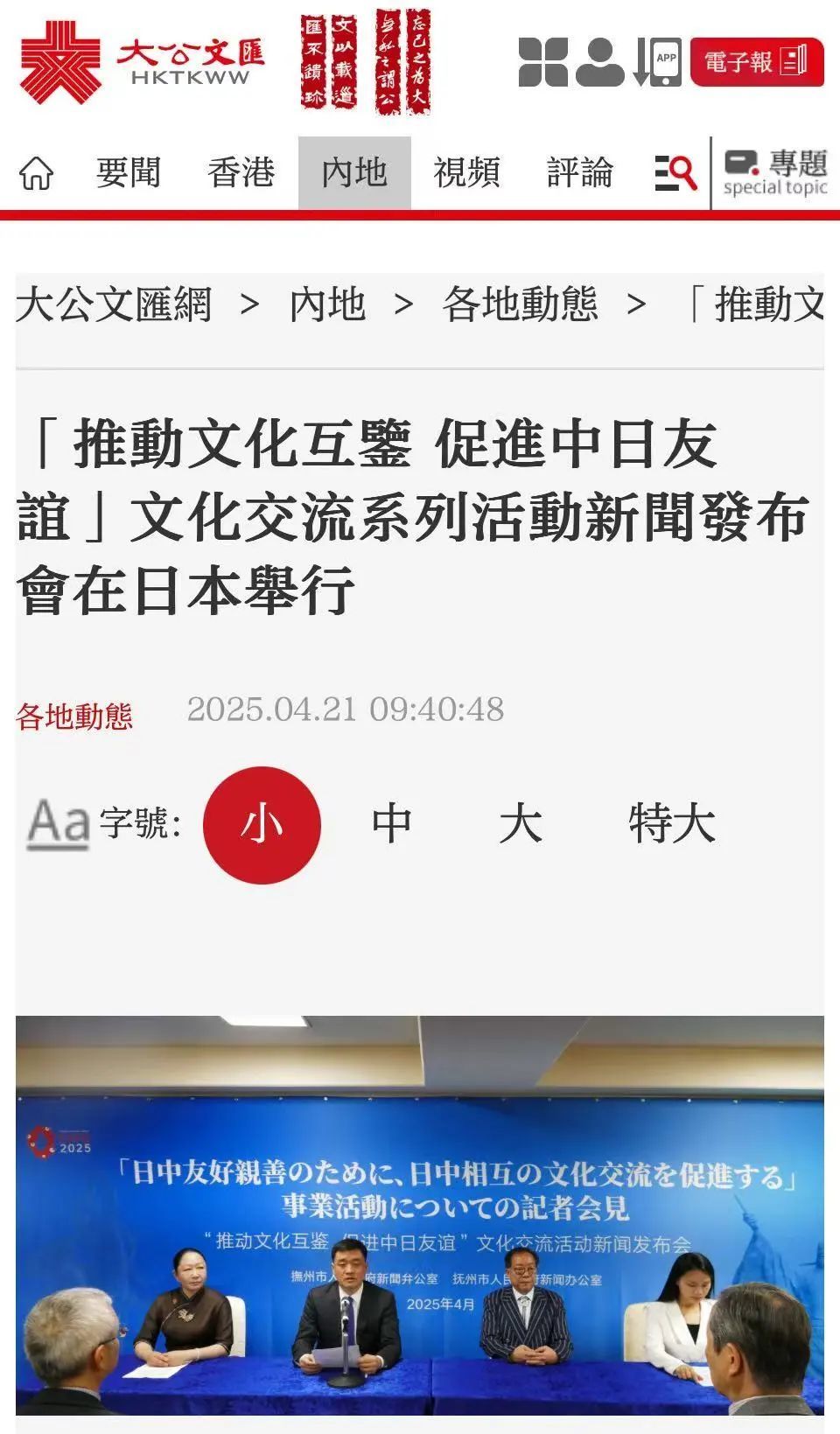The width and height of the screenshot is (840, 1434).
Task: Open the home icon in the navigation bar
Action: (36, 173)
